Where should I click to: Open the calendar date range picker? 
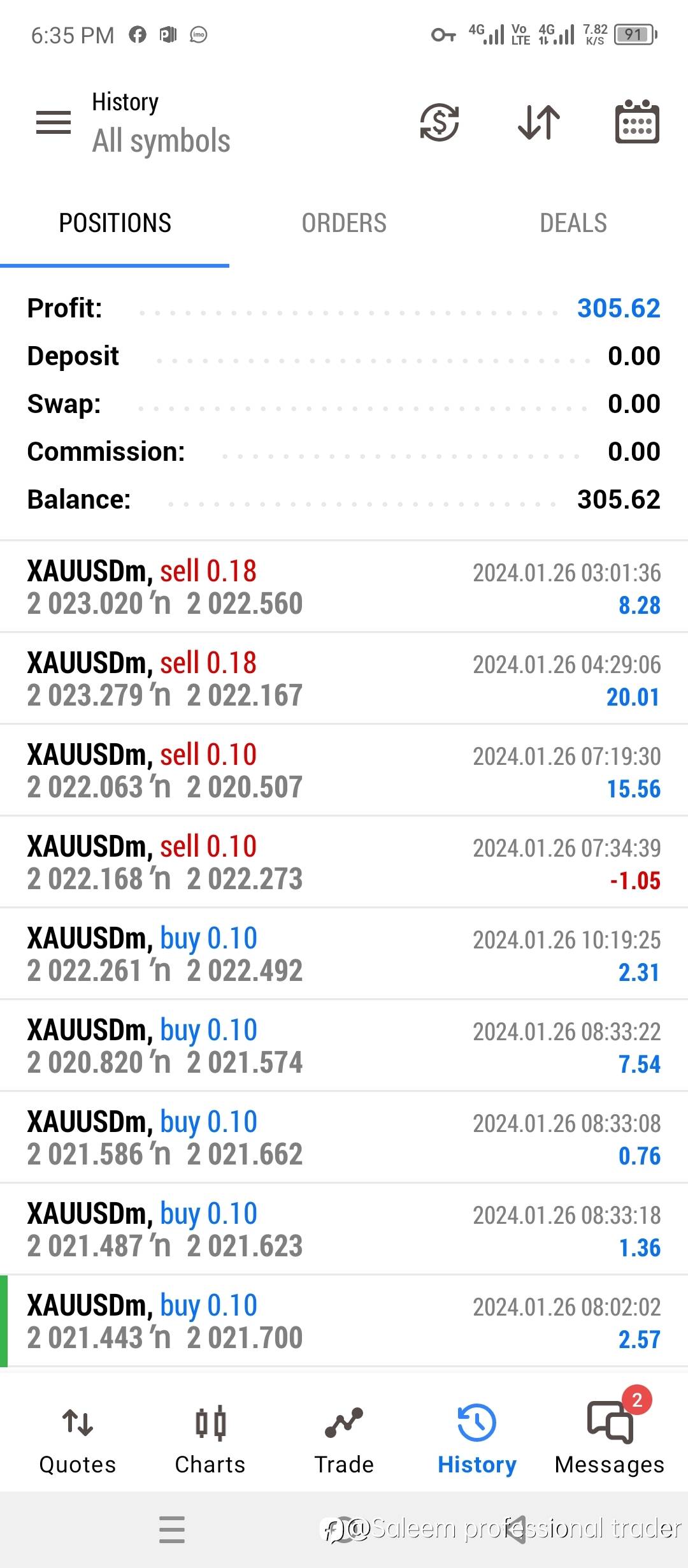pos(637,122)
